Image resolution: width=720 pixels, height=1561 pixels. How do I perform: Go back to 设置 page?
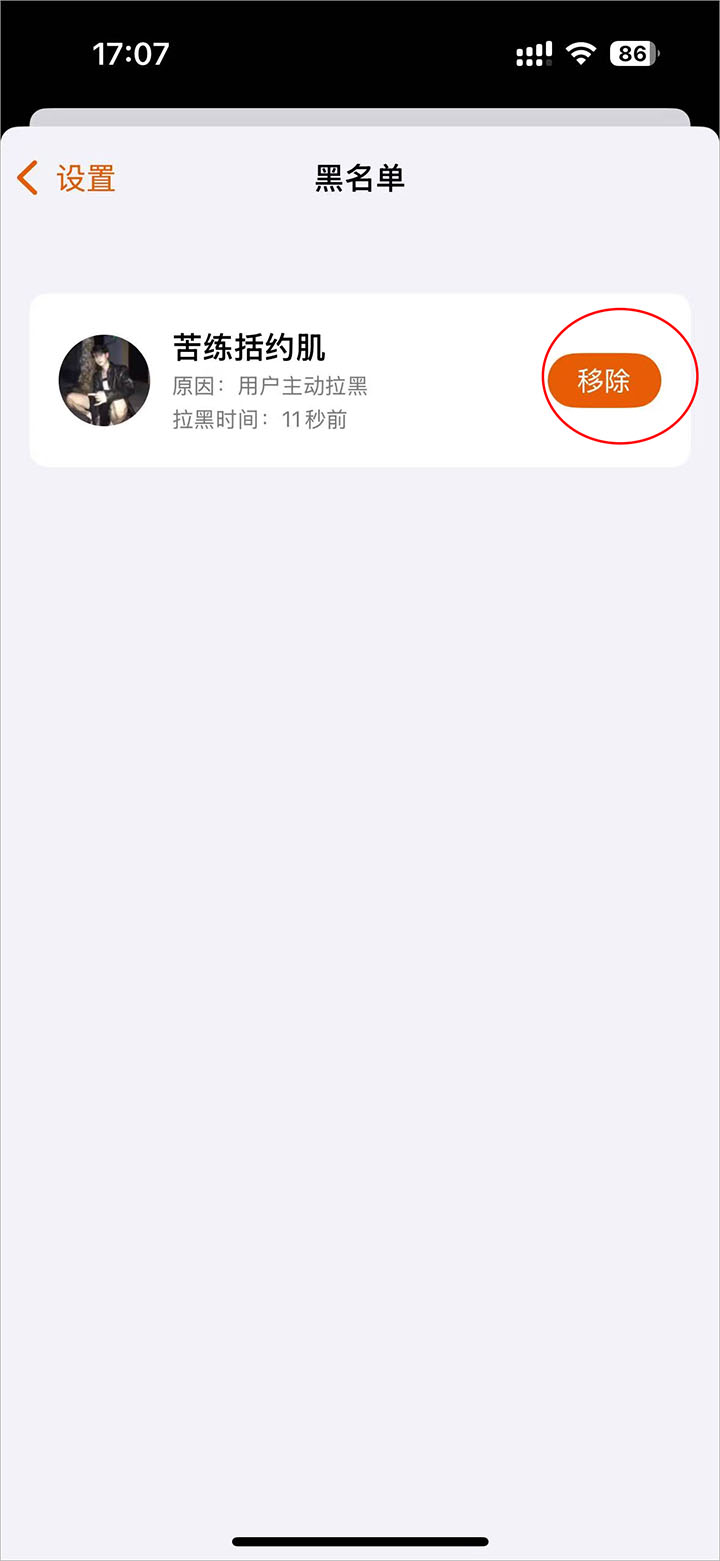point(66,179)
